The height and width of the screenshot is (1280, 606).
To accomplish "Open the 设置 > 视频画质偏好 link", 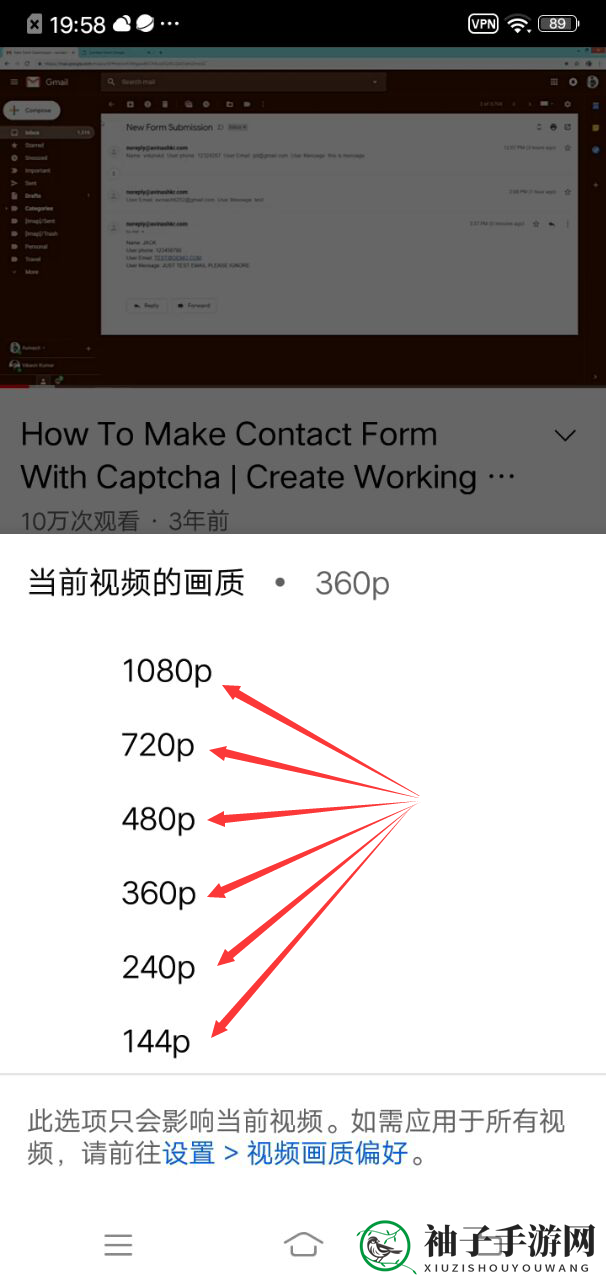I will coord(286,1153).
